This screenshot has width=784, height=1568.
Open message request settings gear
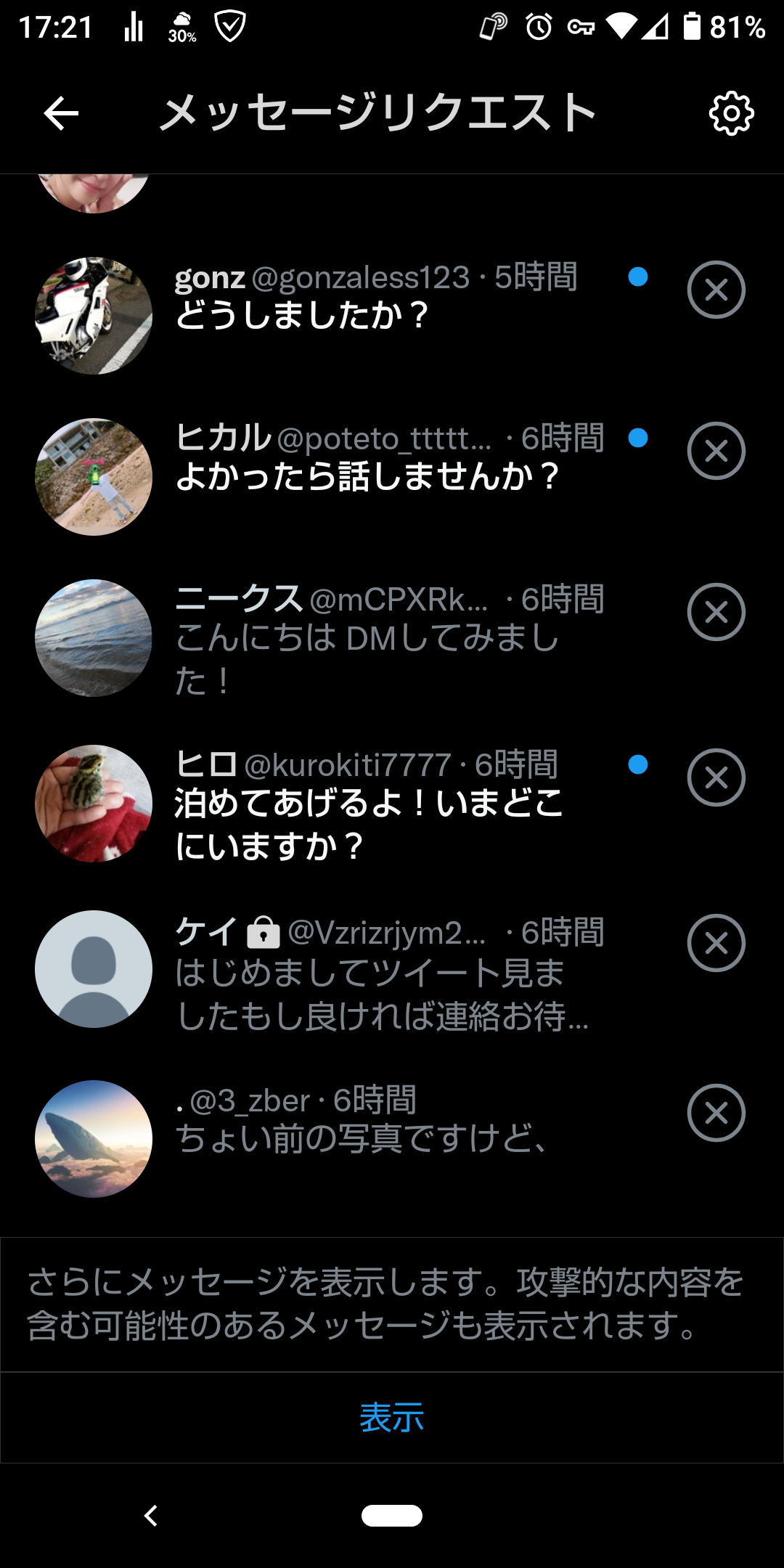(731, 113)
